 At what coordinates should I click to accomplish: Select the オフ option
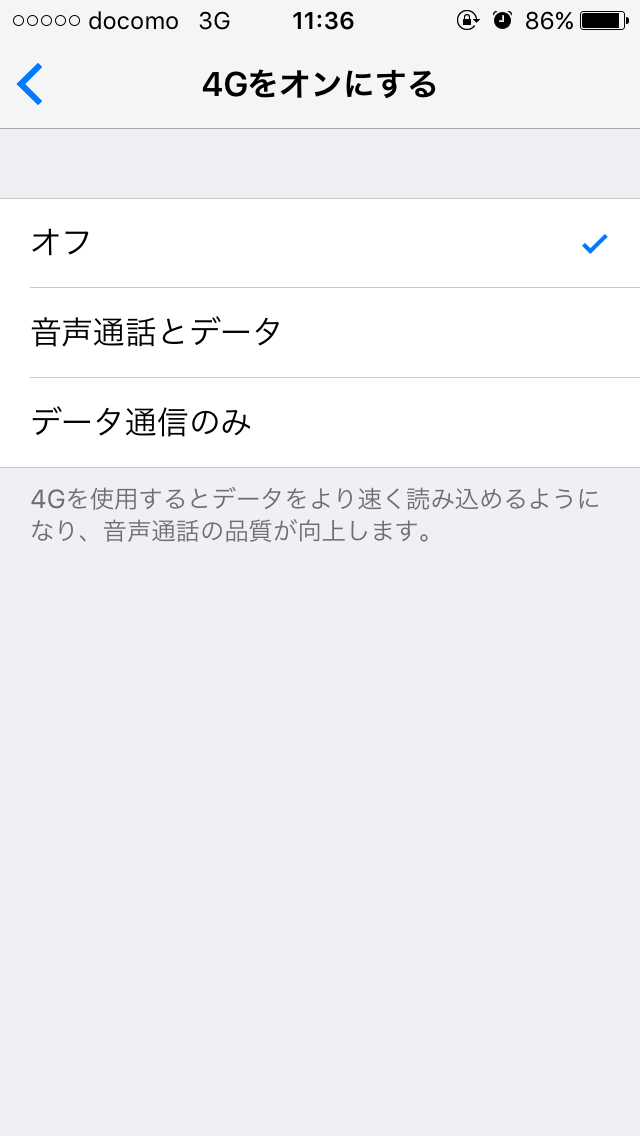click(320, 243)
